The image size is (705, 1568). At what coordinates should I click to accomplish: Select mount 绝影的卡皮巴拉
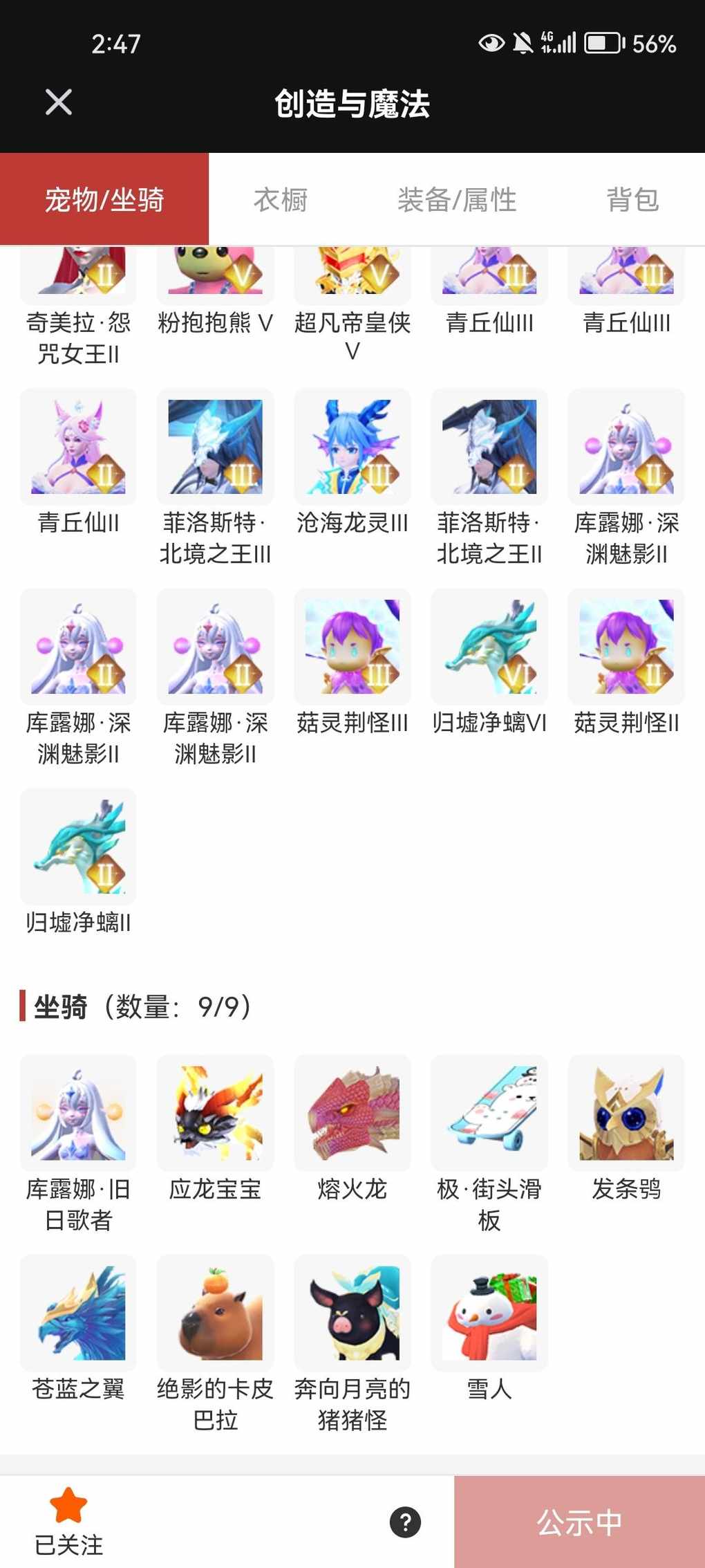[x=215, y=1313]
